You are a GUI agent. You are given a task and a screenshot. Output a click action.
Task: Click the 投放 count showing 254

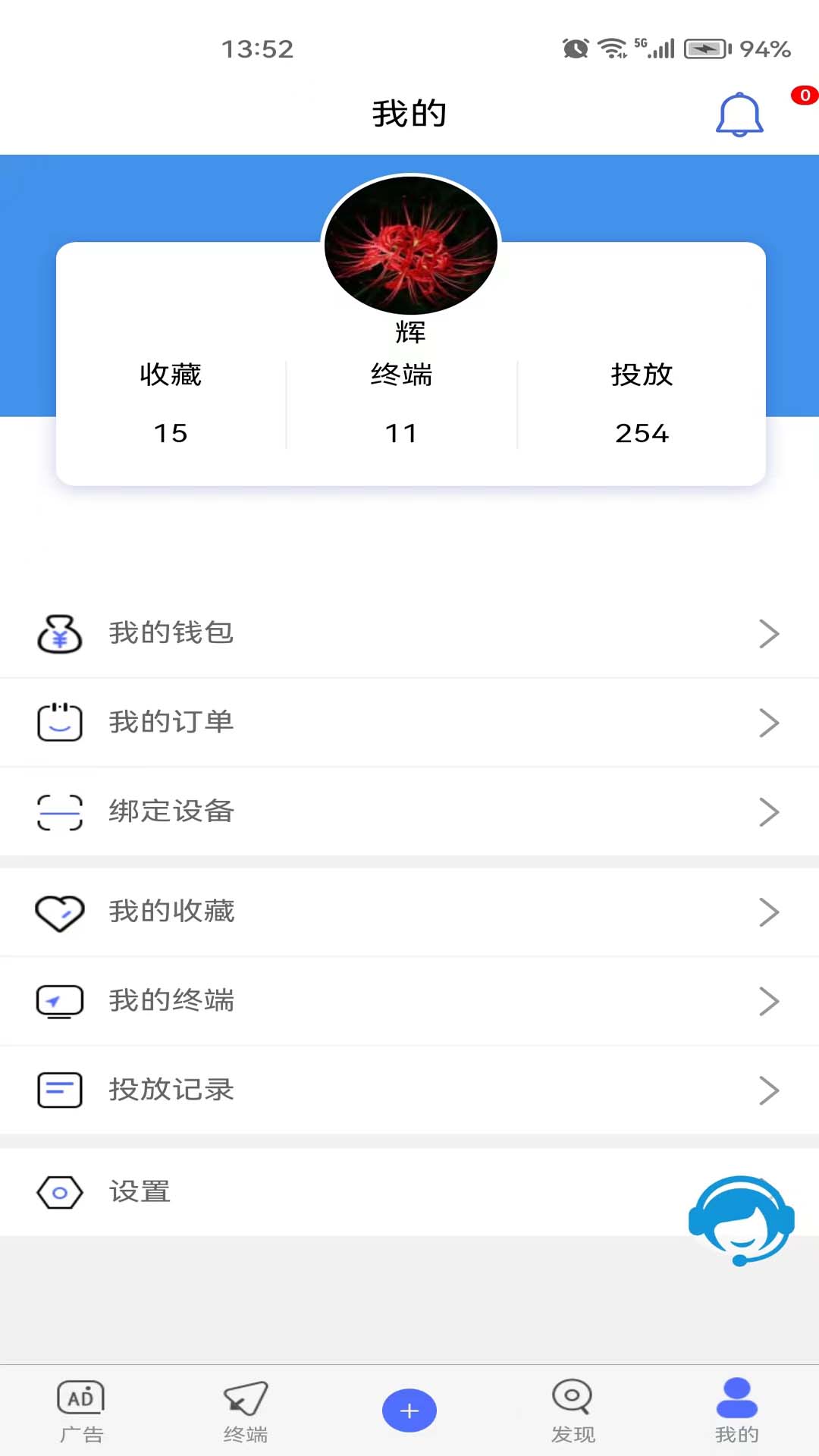pos(642,433)
